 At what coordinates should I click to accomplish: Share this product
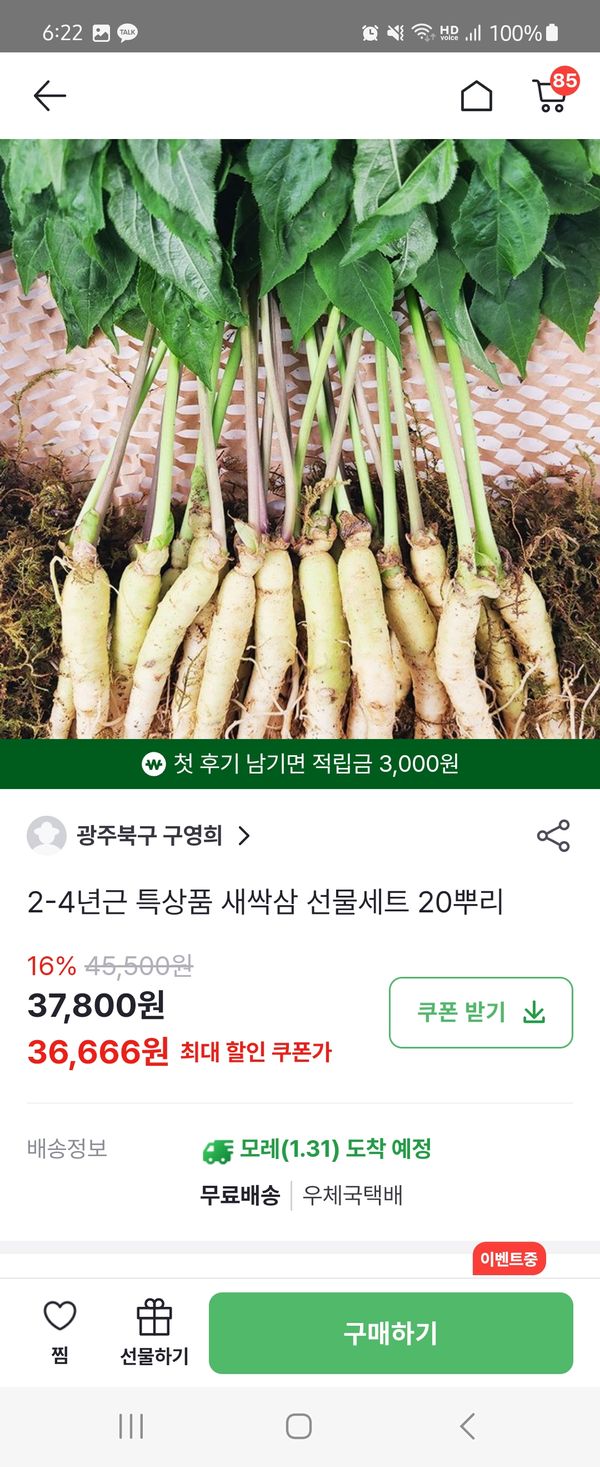point(553,836)
